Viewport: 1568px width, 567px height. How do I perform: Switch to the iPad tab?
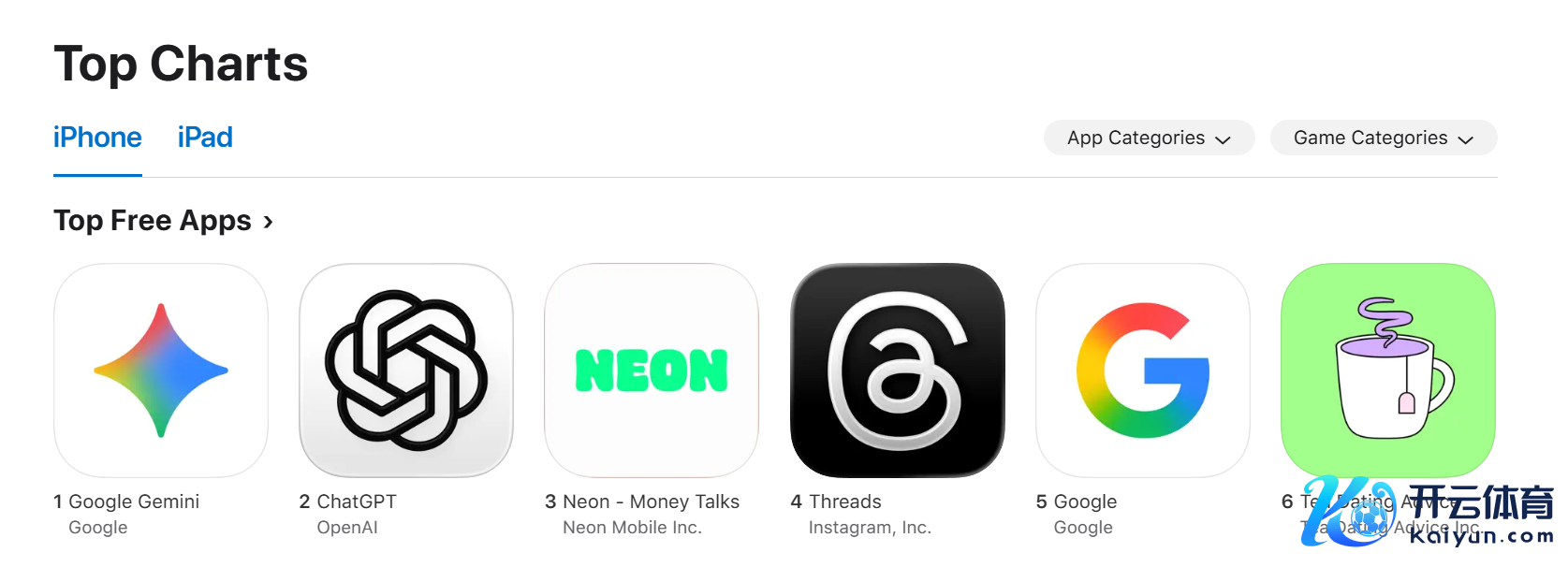205,138
